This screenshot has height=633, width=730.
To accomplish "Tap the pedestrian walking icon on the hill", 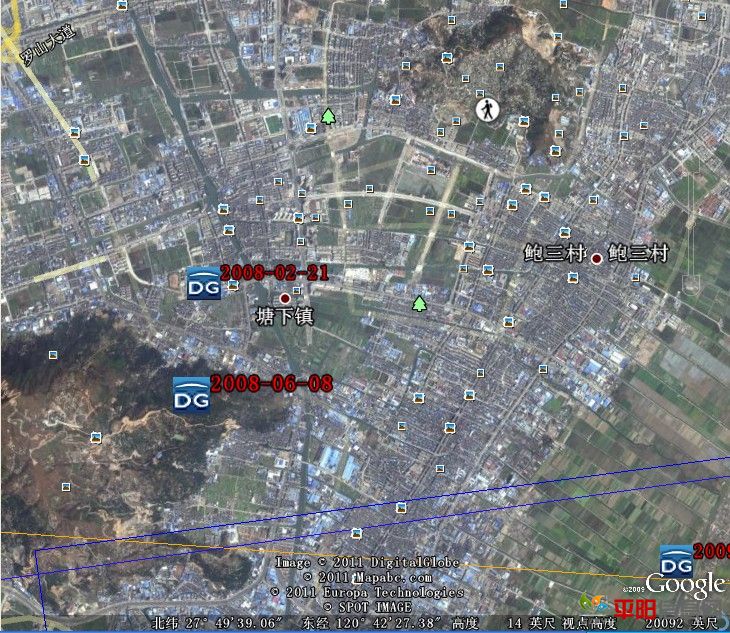I will (486, 109).
